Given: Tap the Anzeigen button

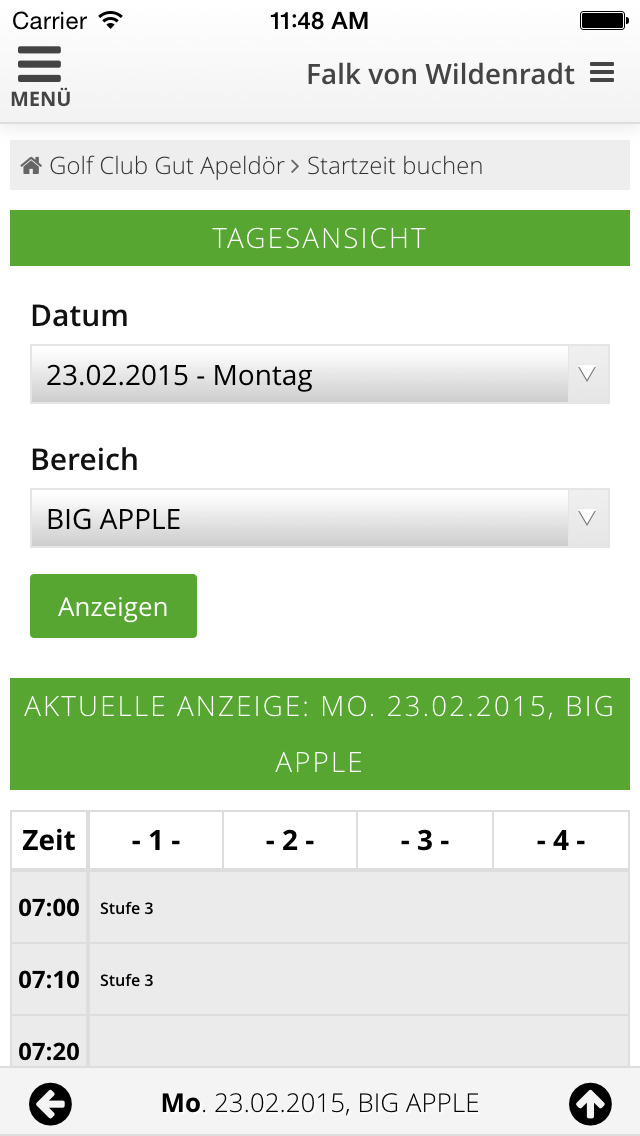Looking at the screenshot, I should click(113, 606).
